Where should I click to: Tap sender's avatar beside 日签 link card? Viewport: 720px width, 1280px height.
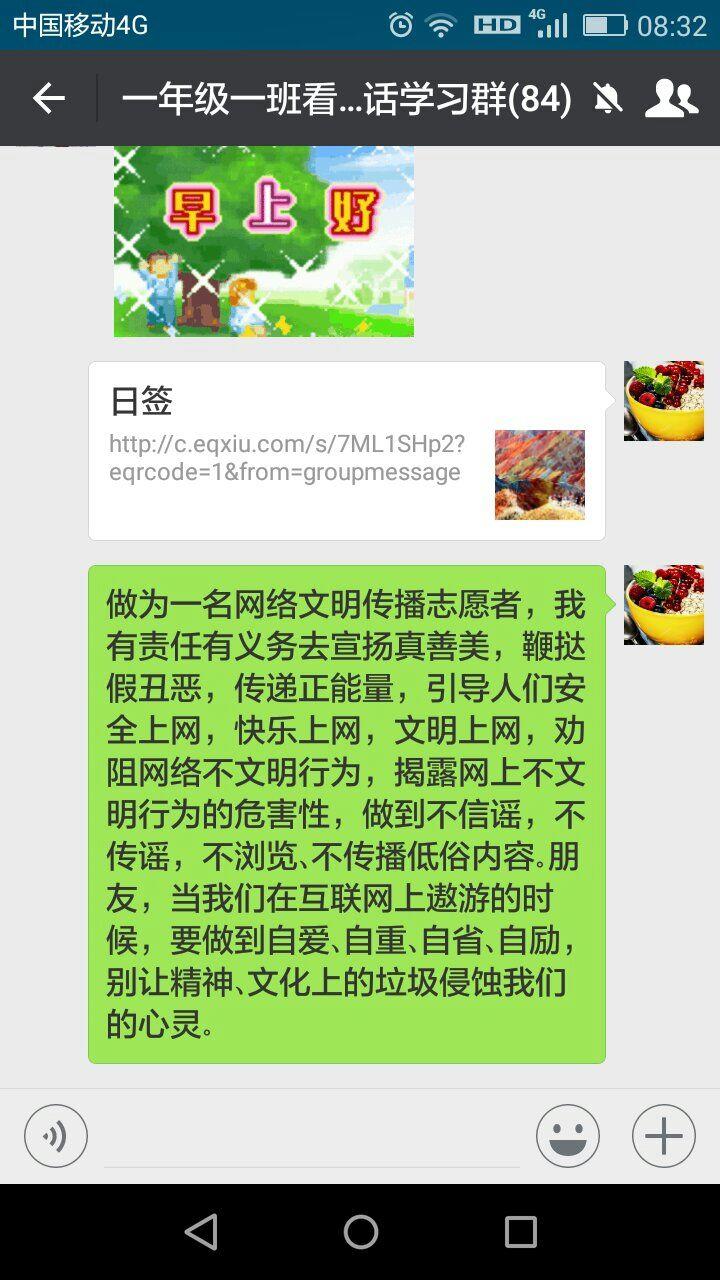click(x=664, y=401)
